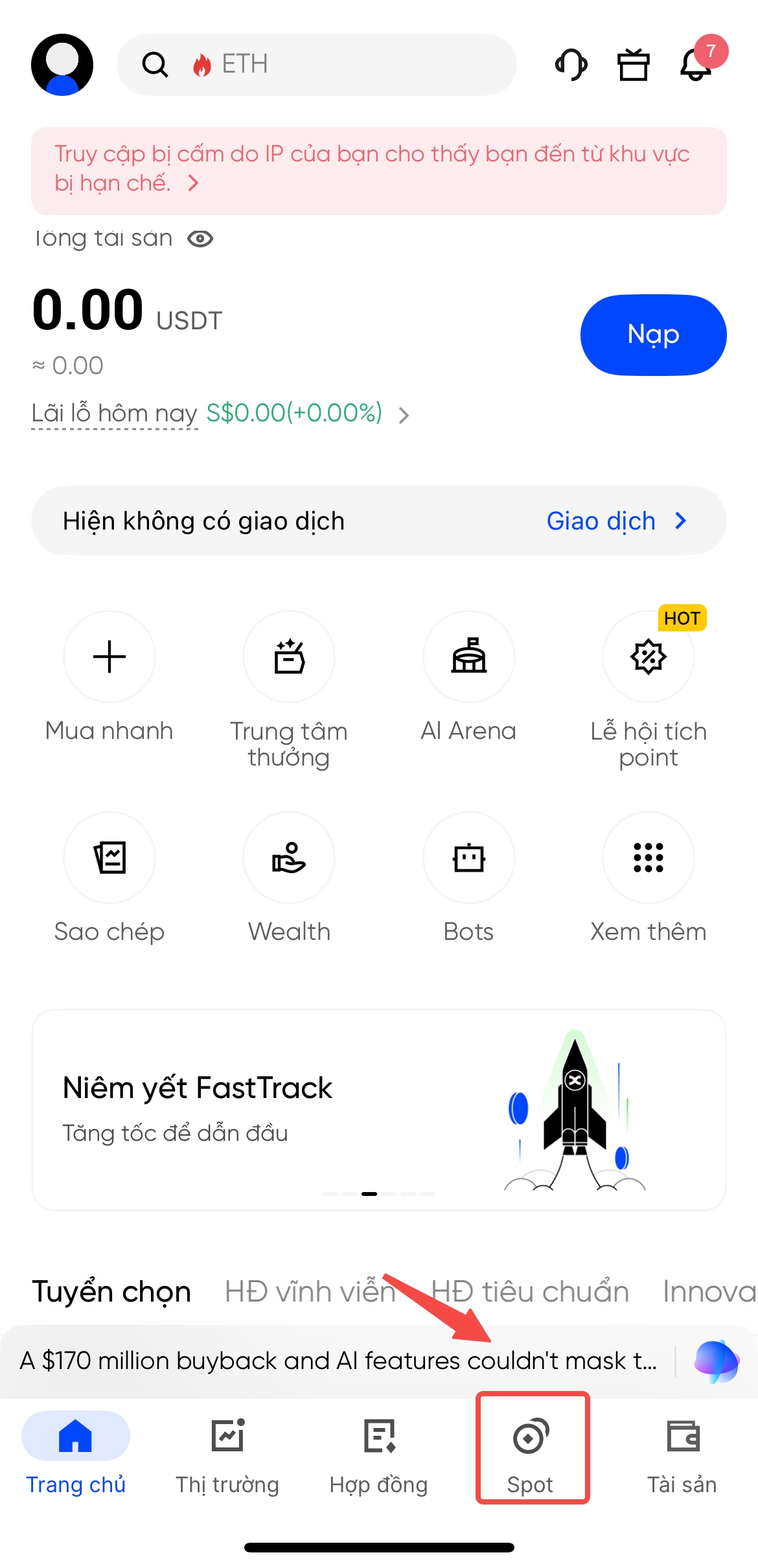Open customer support headset icon
The image size is (758, 1568).
tap(571, 65)
